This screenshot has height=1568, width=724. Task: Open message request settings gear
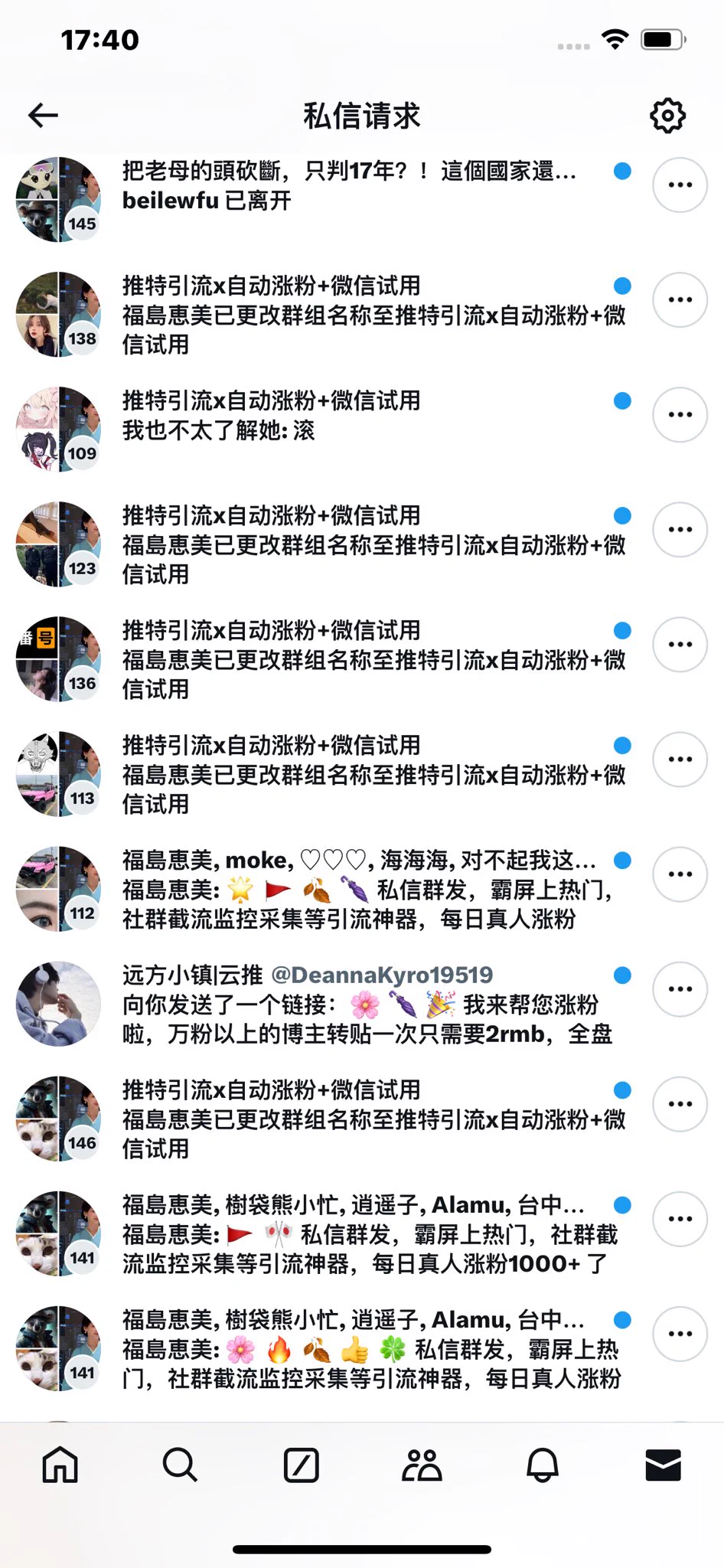pos(667,116)
